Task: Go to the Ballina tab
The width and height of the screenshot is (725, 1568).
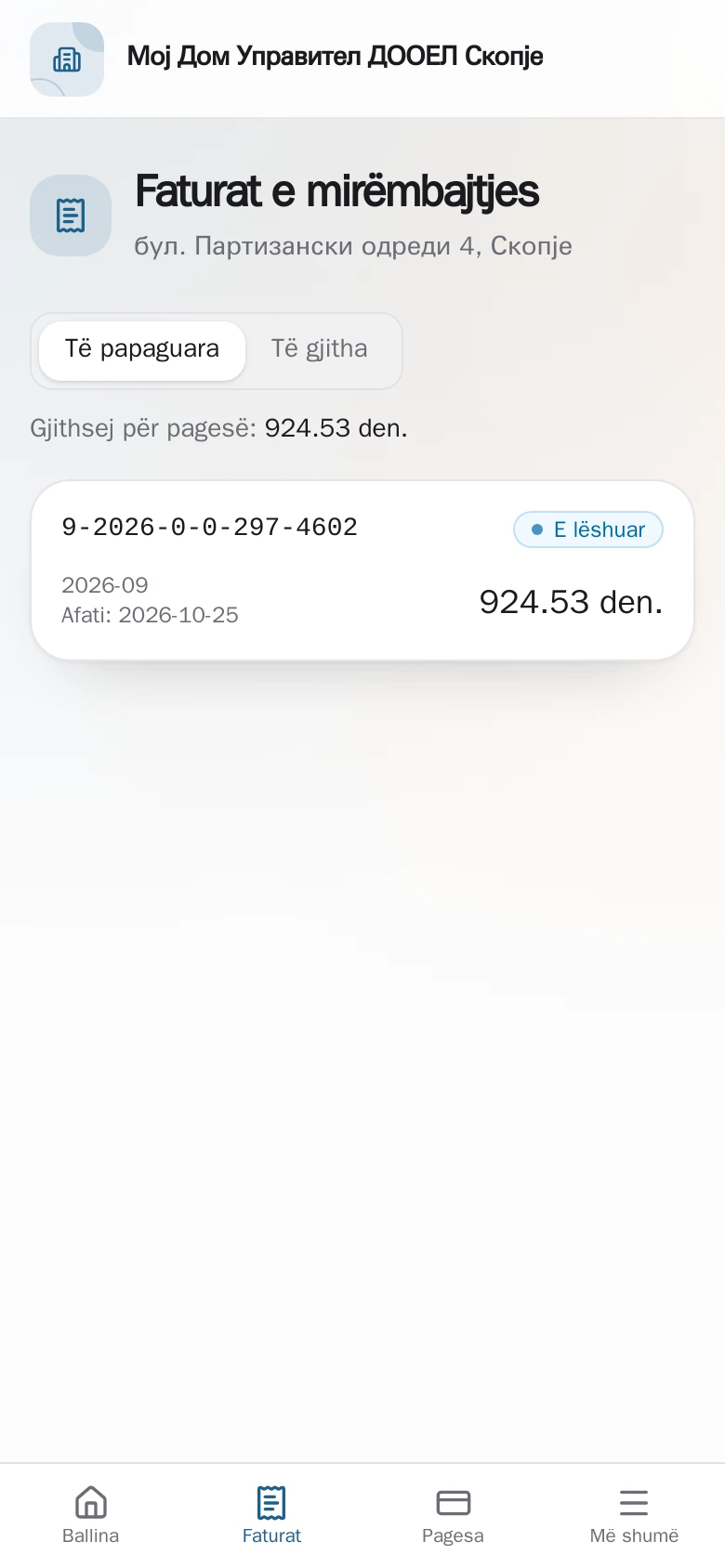Action: 90,1515
